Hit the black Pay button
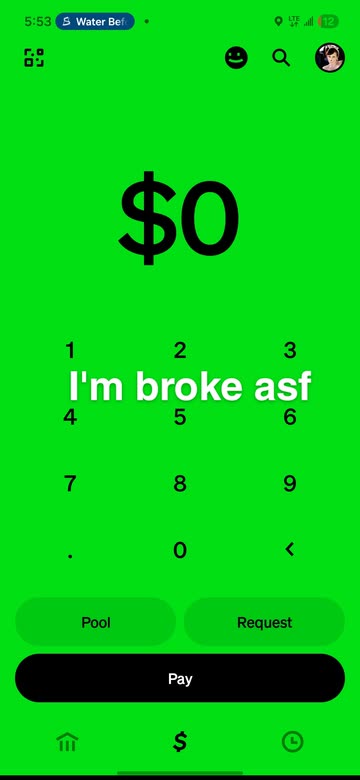The image size is (360, 780). (x=180, y=679)
